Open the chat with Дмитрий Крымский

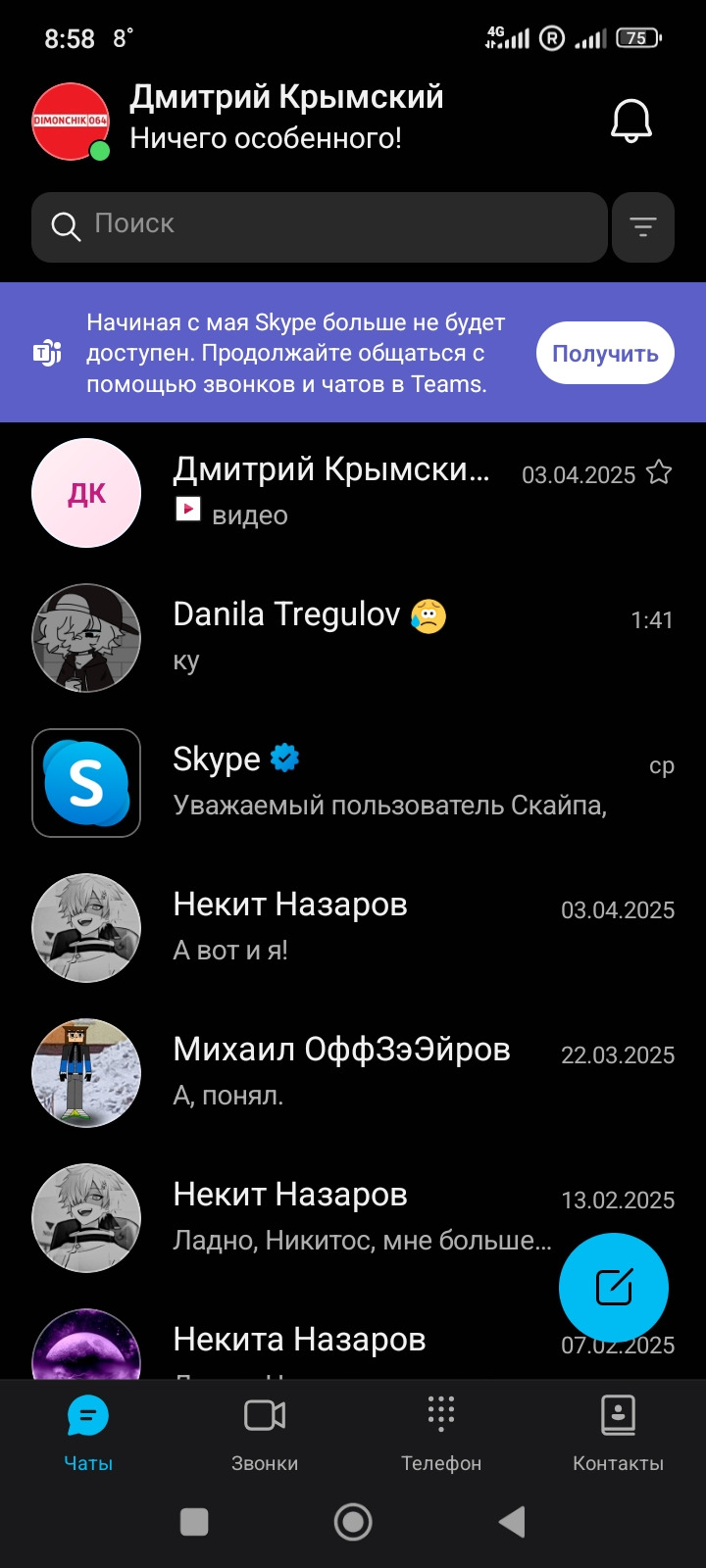click(x=333, y=492)
